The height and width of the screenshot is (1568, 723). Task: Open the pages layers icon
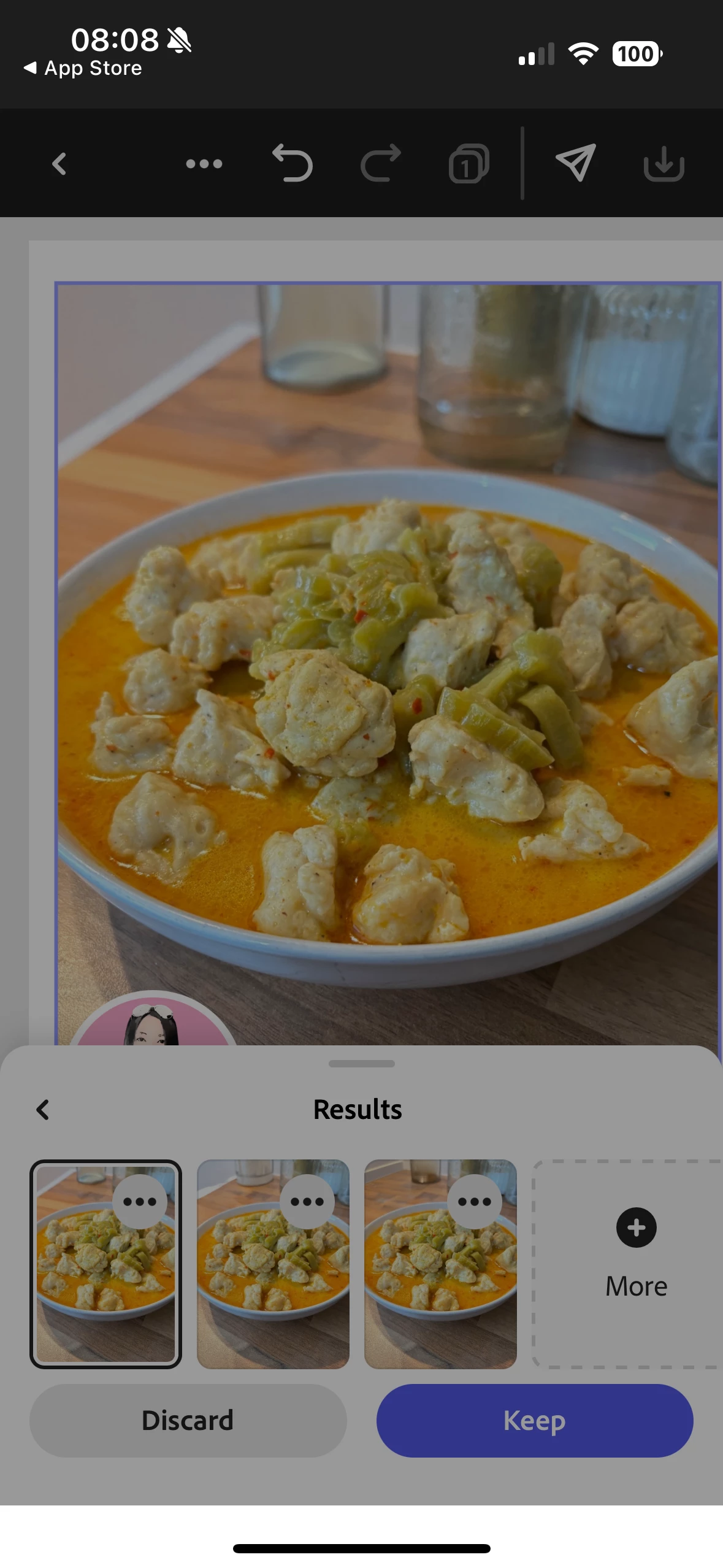[469, 164]
